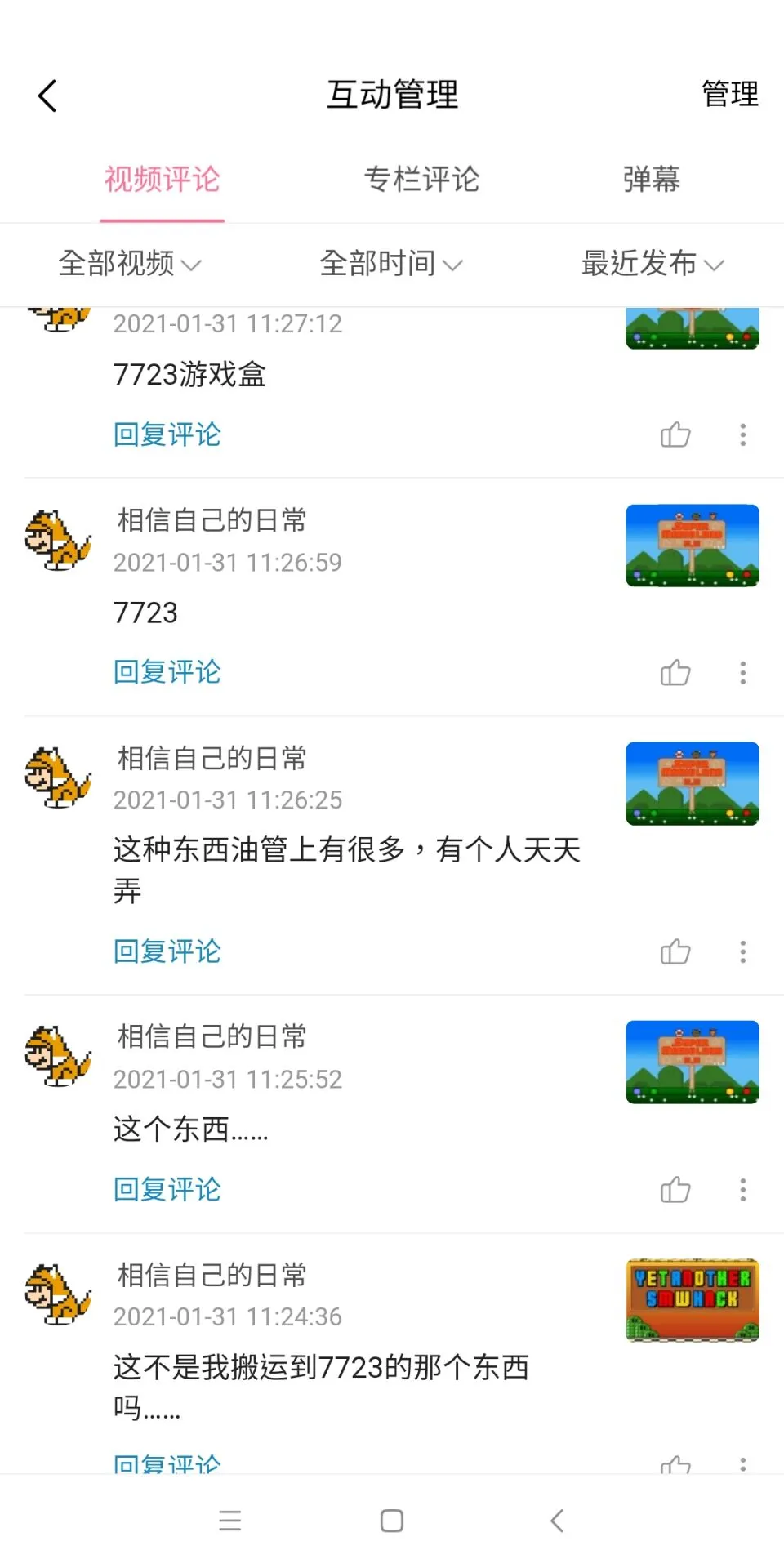
Task: Open more options for comment 这种东西油管上有很多
Action: (742, 951)
